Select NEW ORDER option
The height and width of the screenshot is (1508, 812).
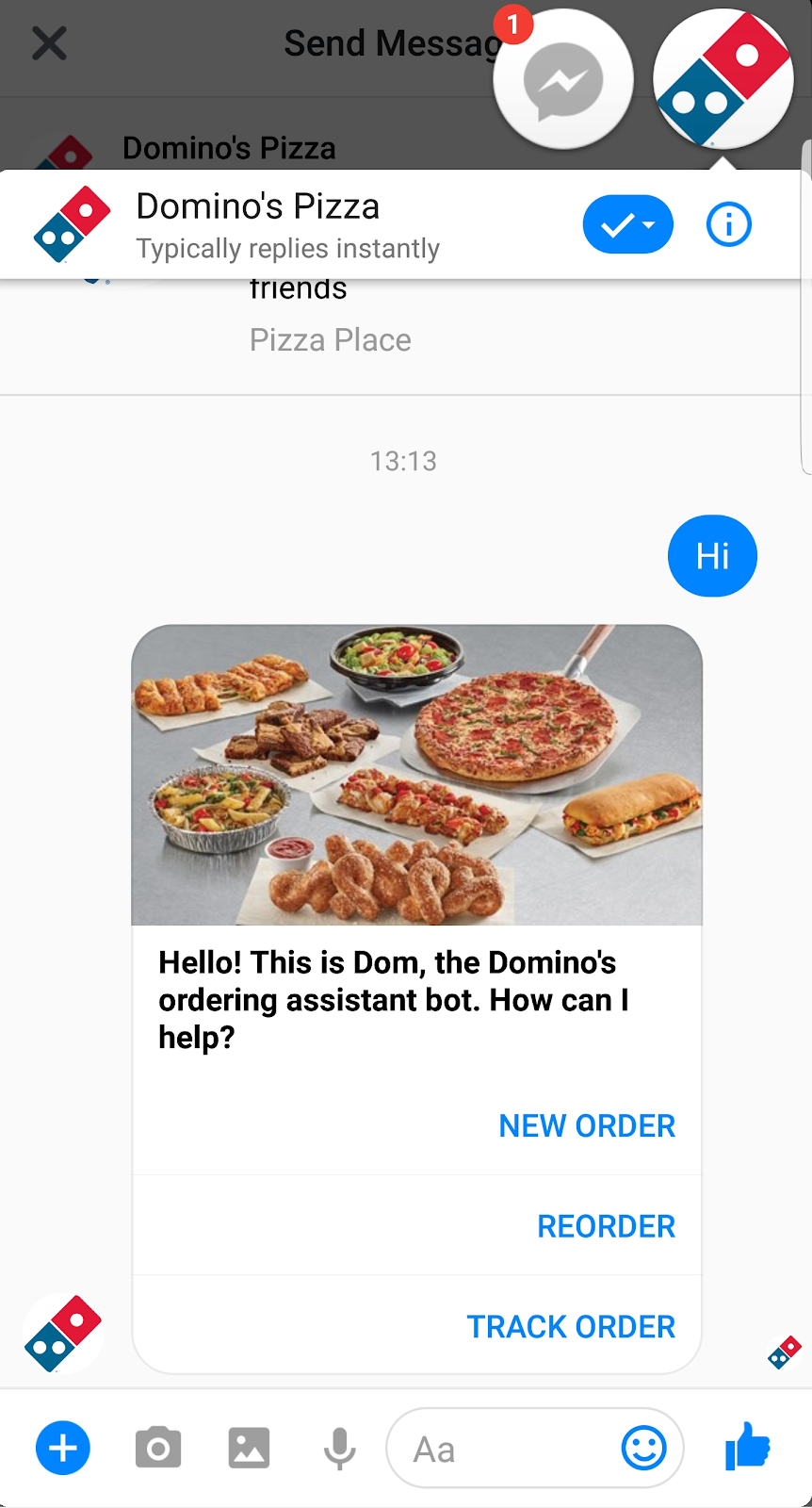(x=586, y=1125)
